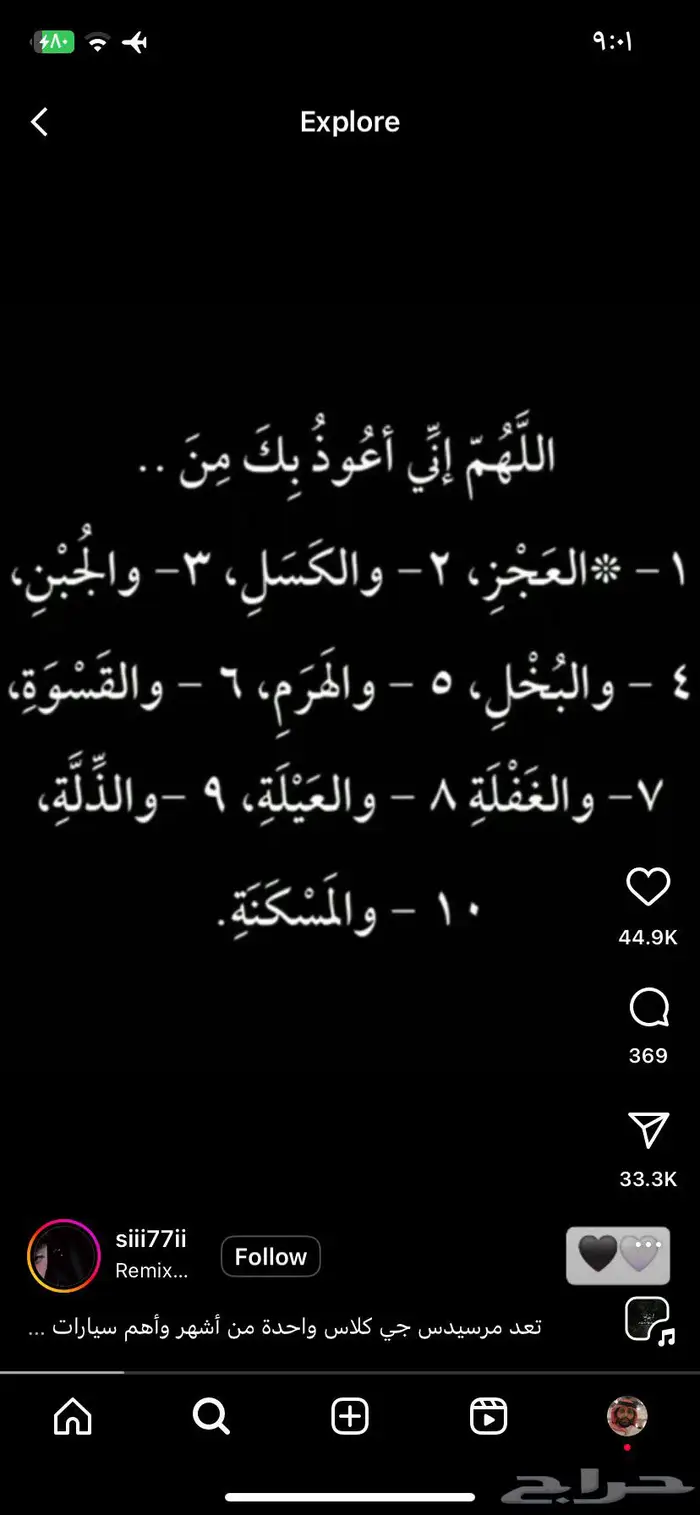Expand the truncated reel caption
700x1515 pixels.
tap(285, 1328)
